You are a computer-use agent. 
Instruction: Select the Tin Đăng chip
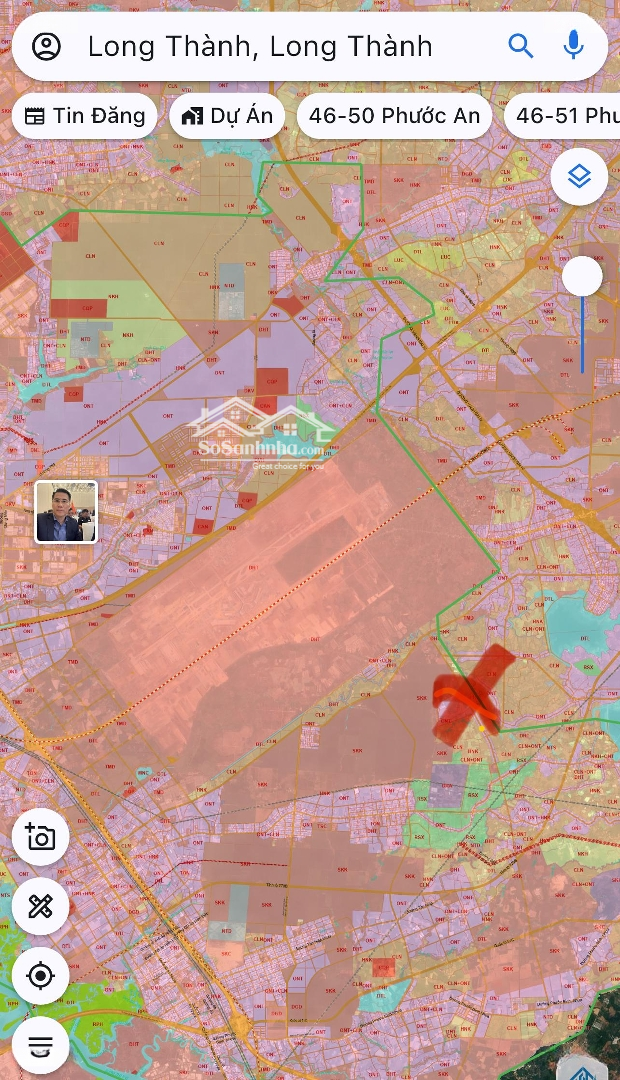click(x=85, y=116)
